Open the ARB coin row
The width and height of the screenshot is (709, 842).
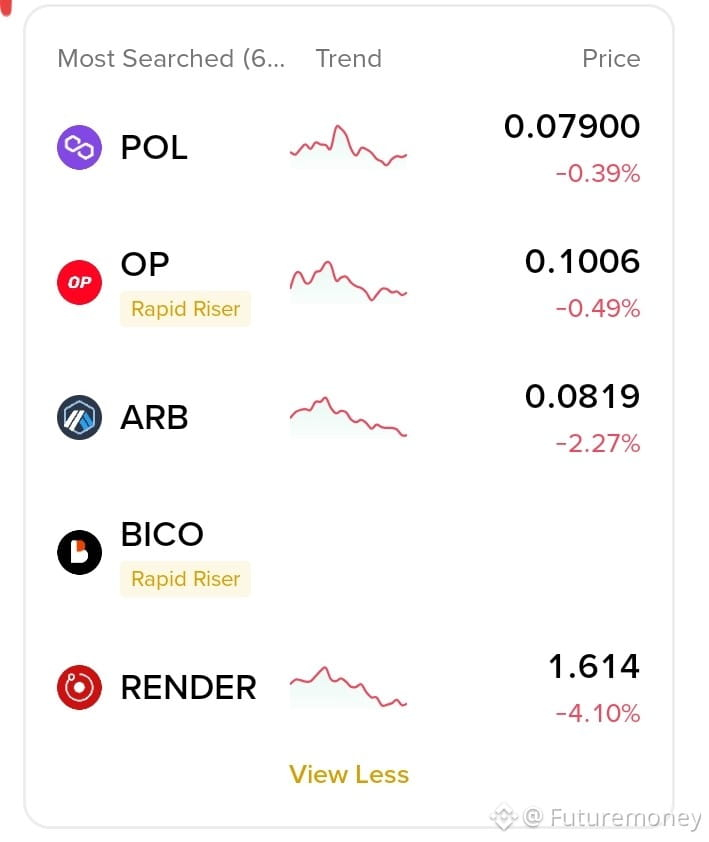coord(349,418)
